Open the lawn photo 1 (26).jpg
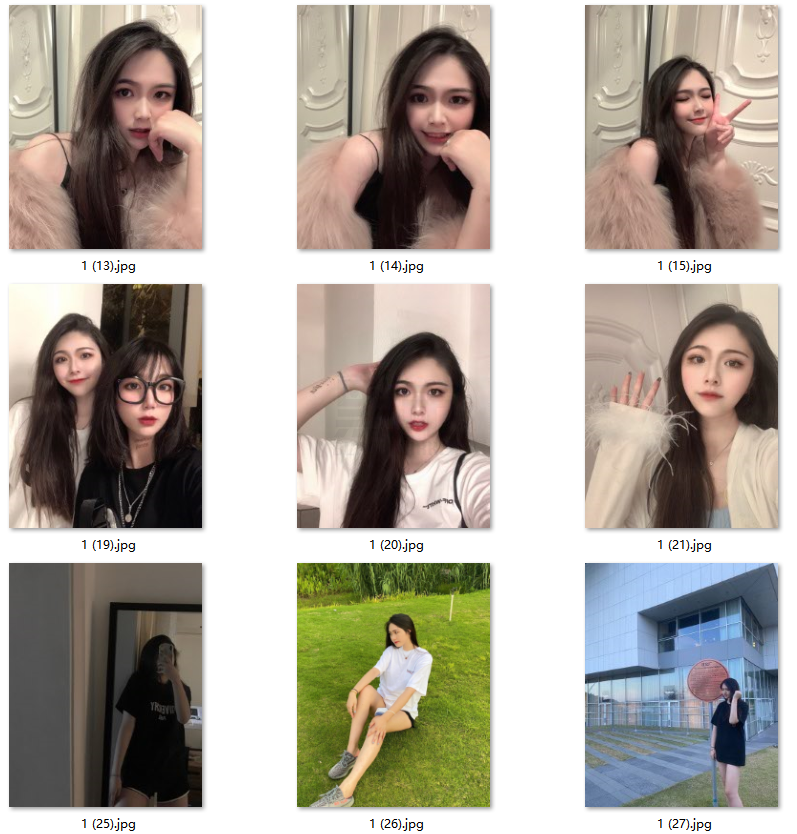This screenshot has height=834, width=797. coord(393,685)
